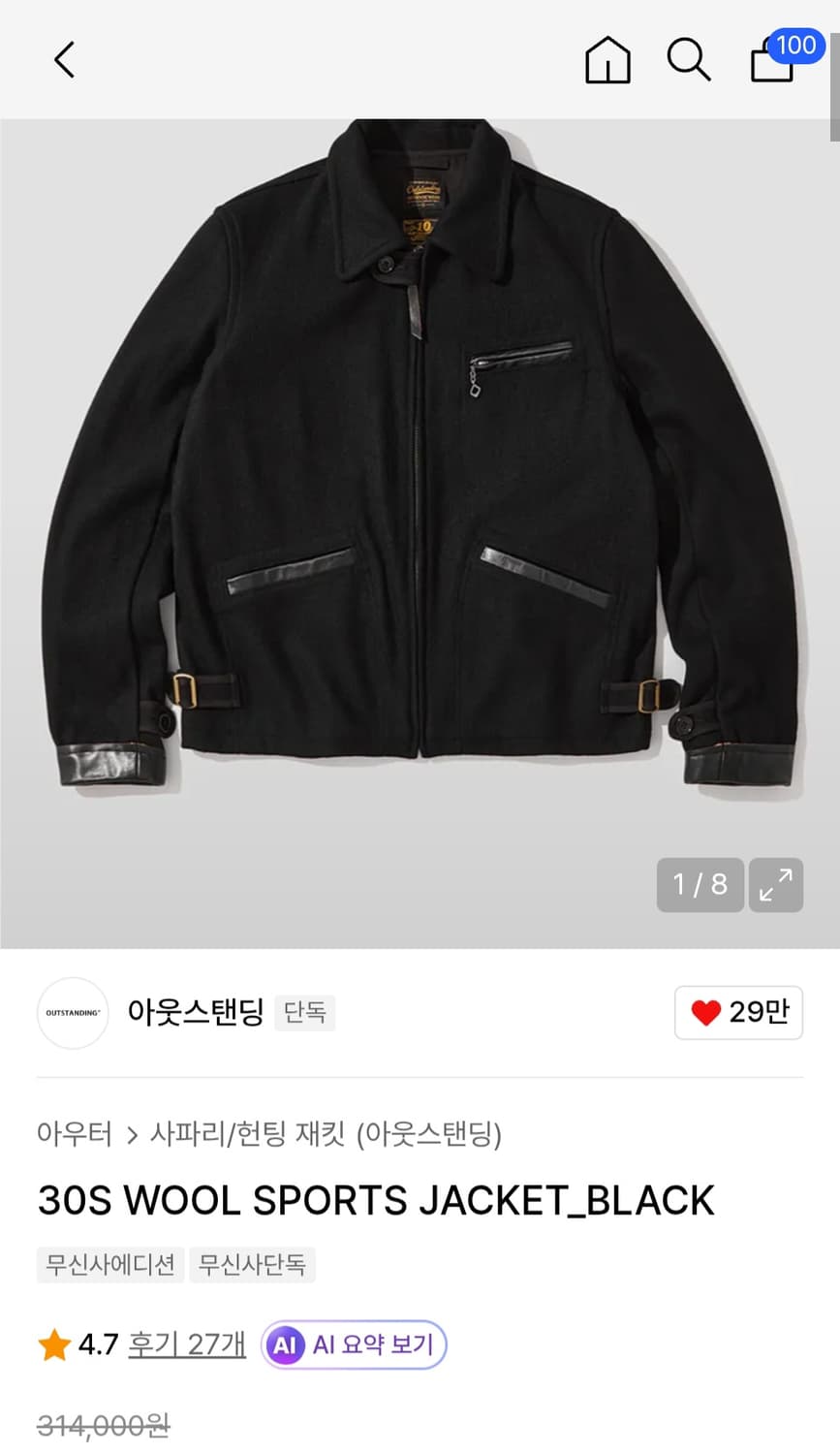Image resolution: width=840 pixels, height=1454 pixels.
Task: Select the product title 30S WOOL SPORTS JACKET_BLACK
Action: click(x=375, y=1200)
